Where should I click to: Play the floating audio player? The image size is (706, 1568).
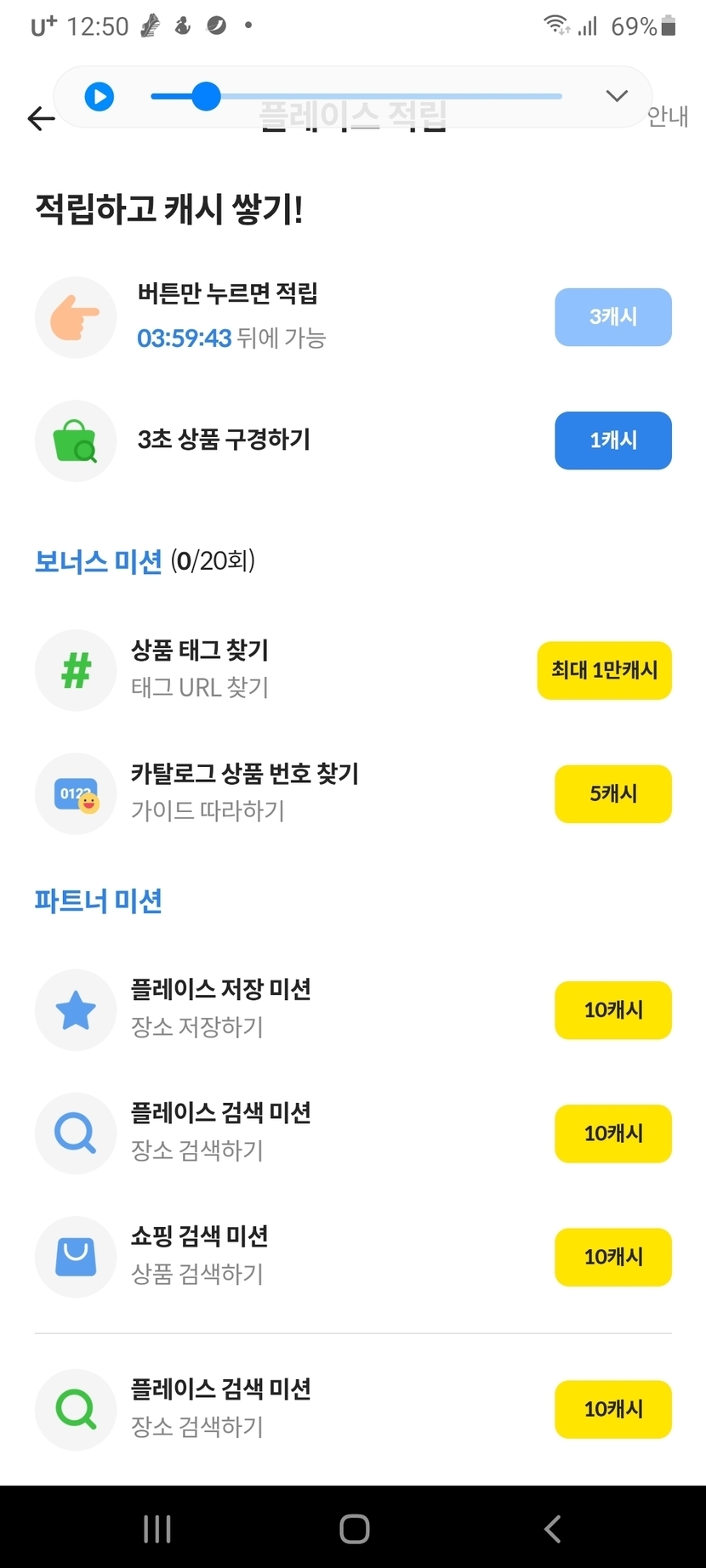tap(100, 96)
